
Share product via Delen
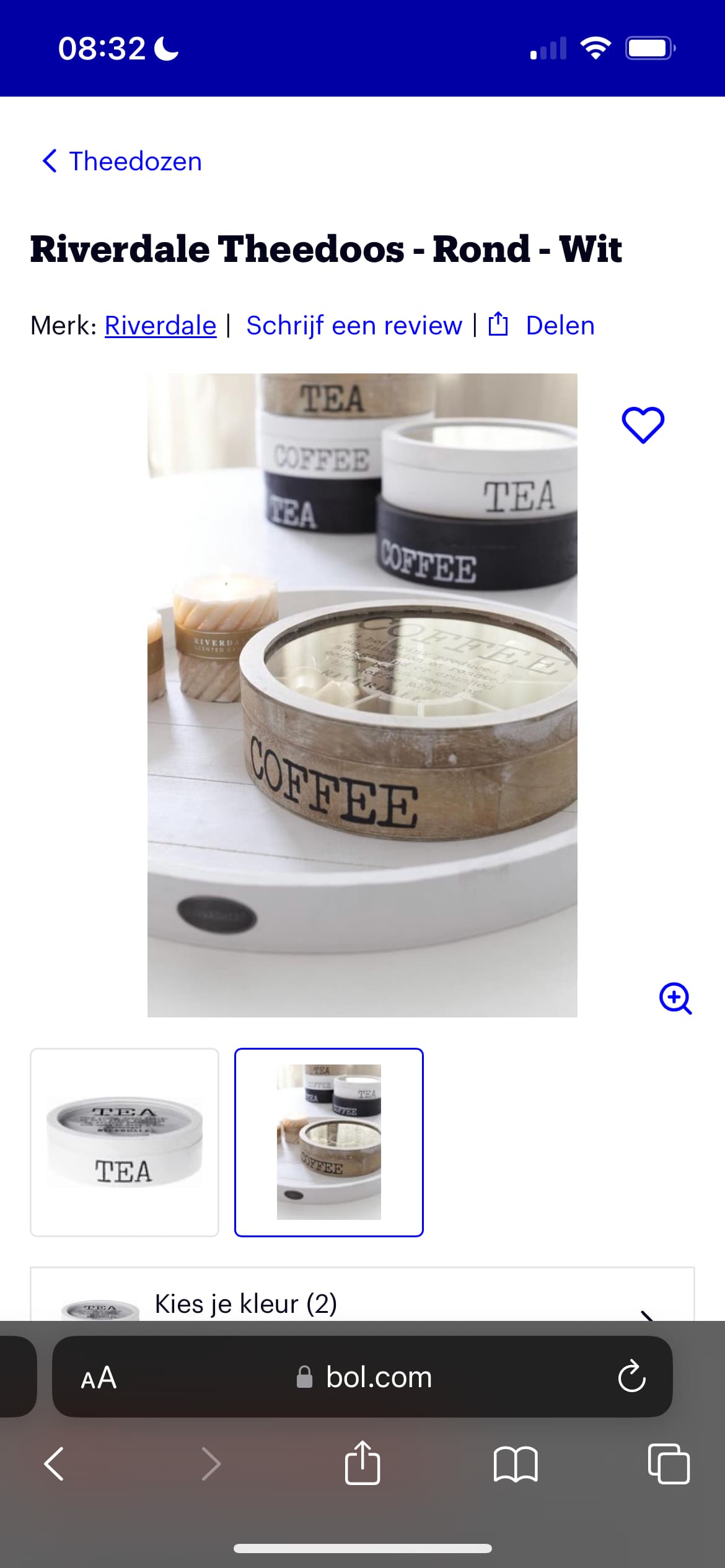[x=542, y=325]
